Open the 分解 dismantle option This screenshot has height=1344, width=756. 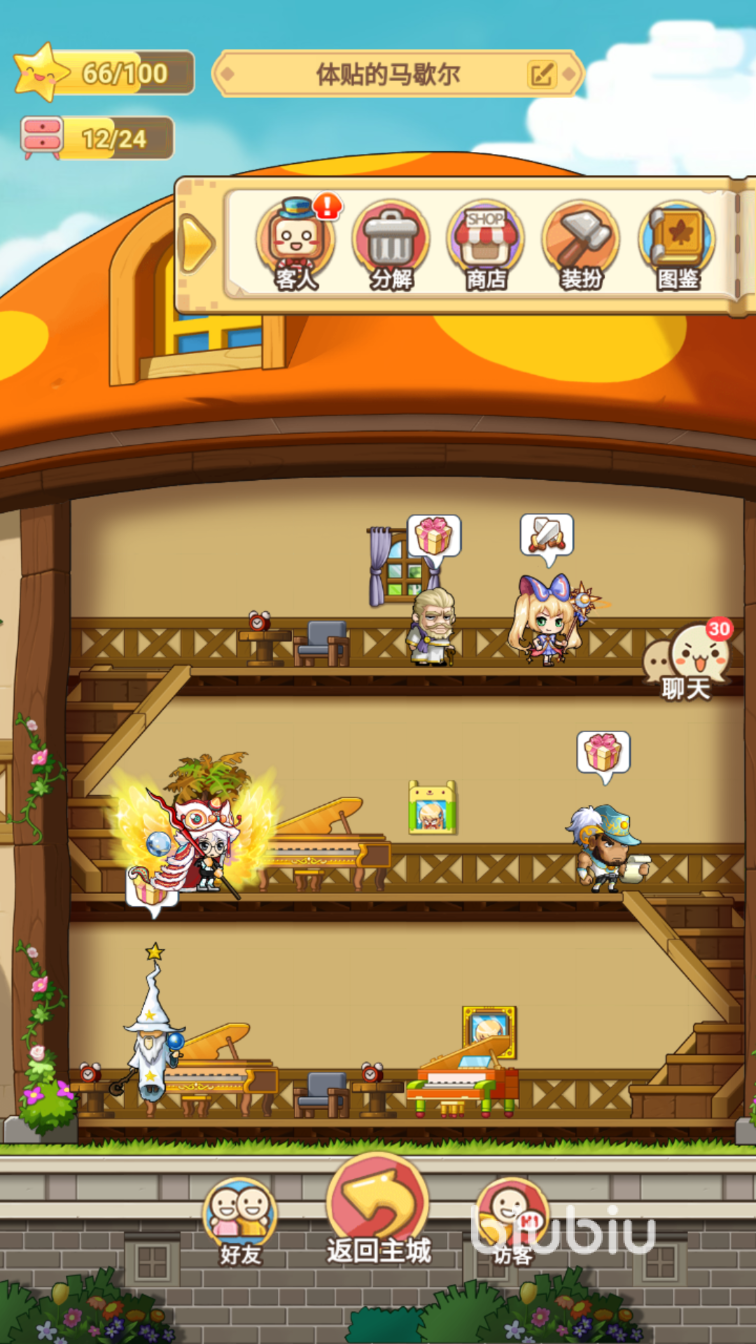click(x=391, y=244)
